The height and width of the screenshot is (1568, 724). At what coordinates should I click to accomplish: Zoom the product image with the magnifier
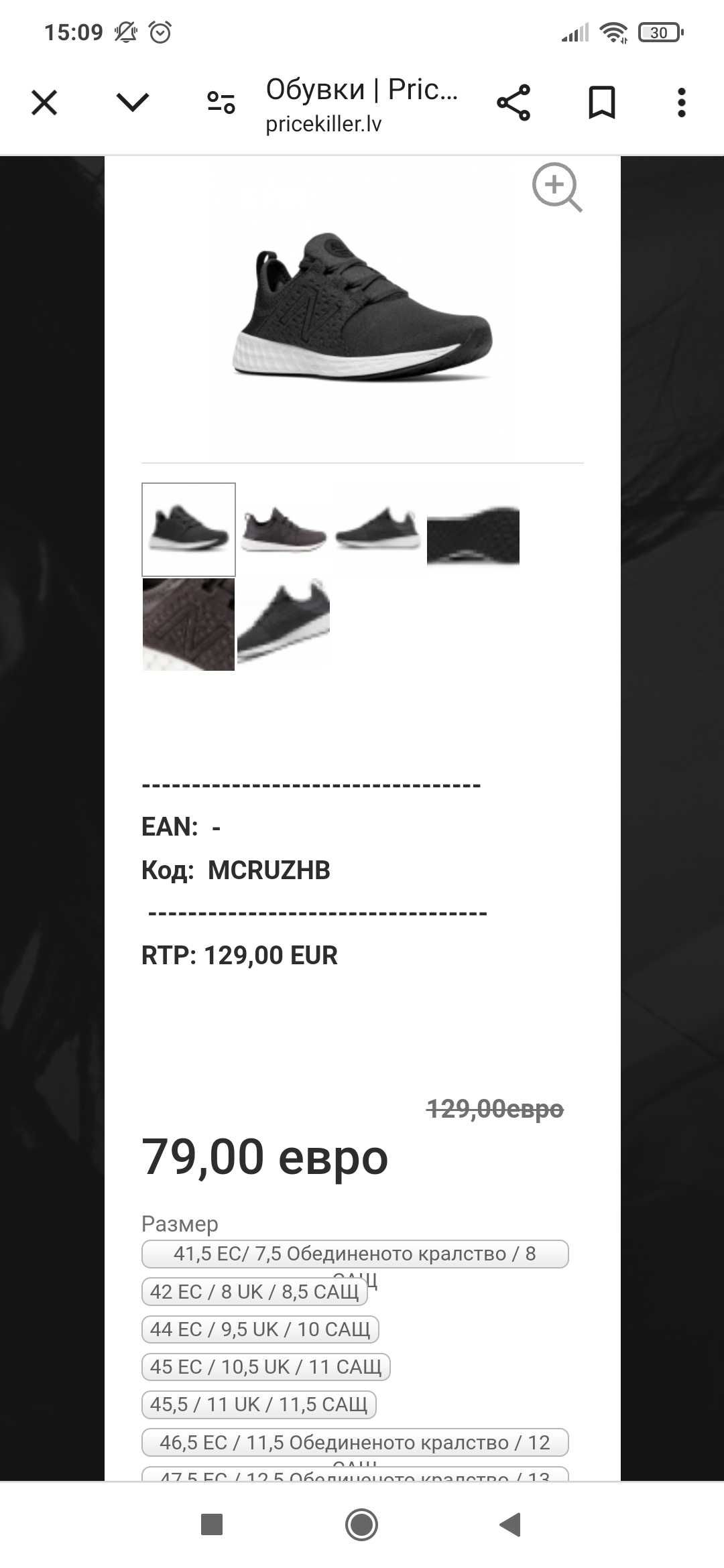(x=557, y=188)
